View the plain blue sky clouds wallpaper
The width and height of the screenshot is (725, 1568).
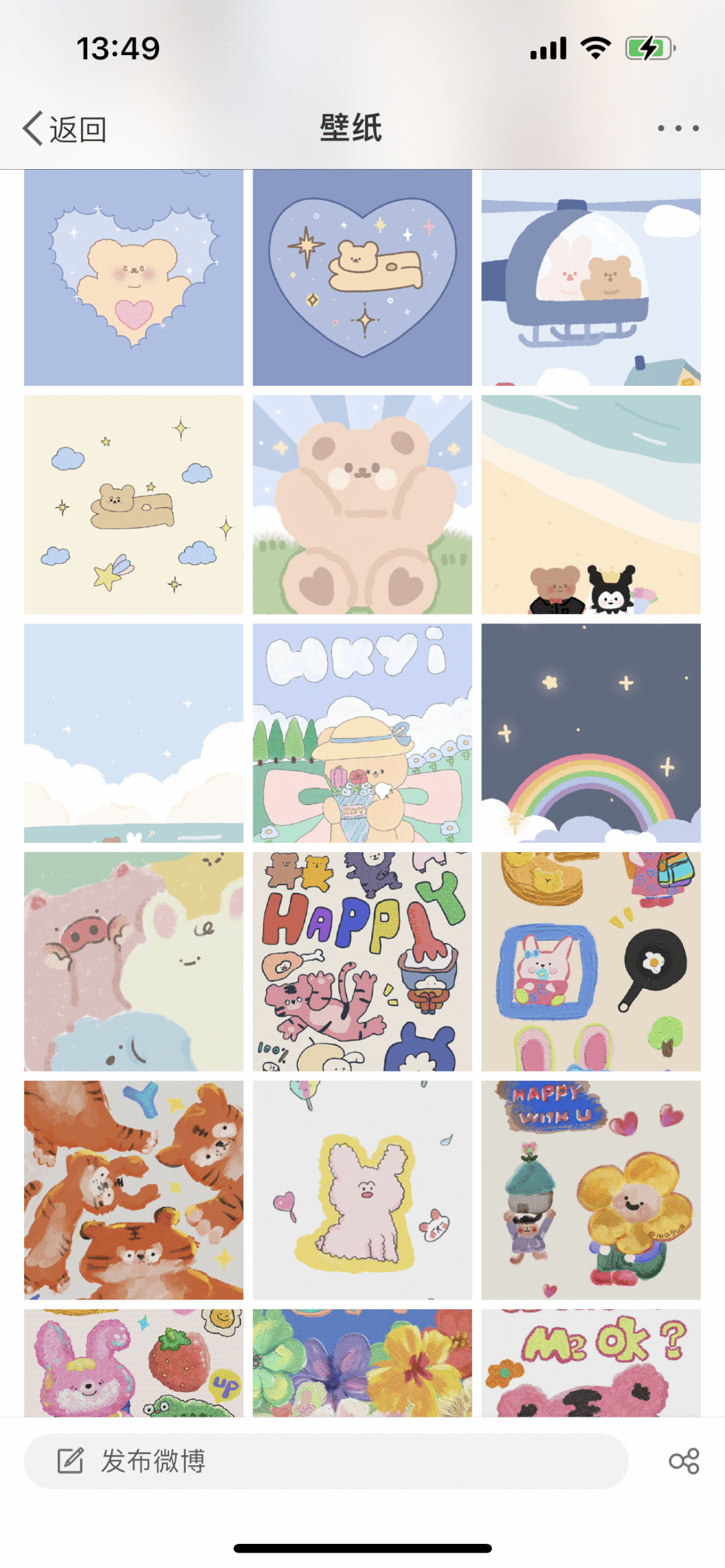pyautogui.click(x=134, y=733)
